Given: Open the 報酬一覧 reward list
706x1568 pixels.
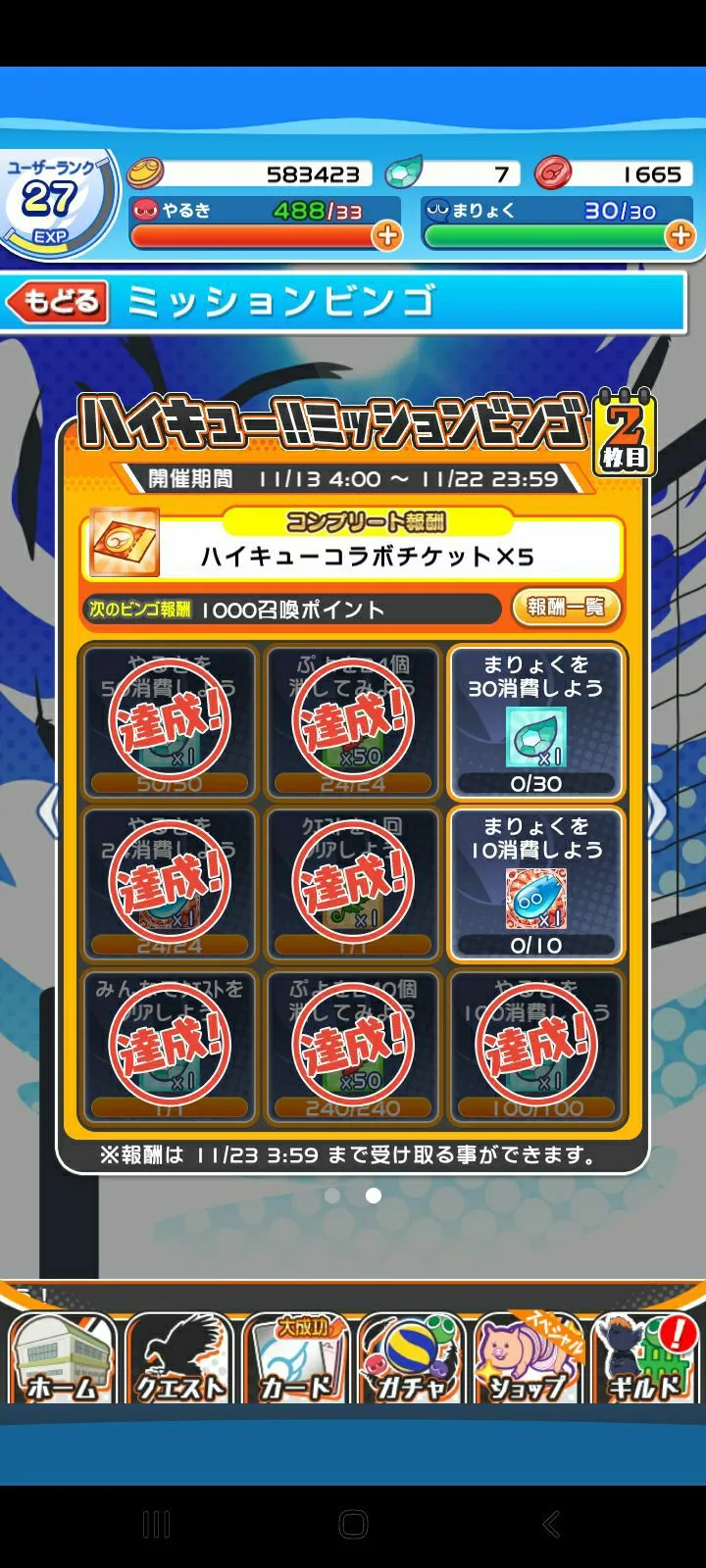Looking at the screenshot, I should click(566, 608).
